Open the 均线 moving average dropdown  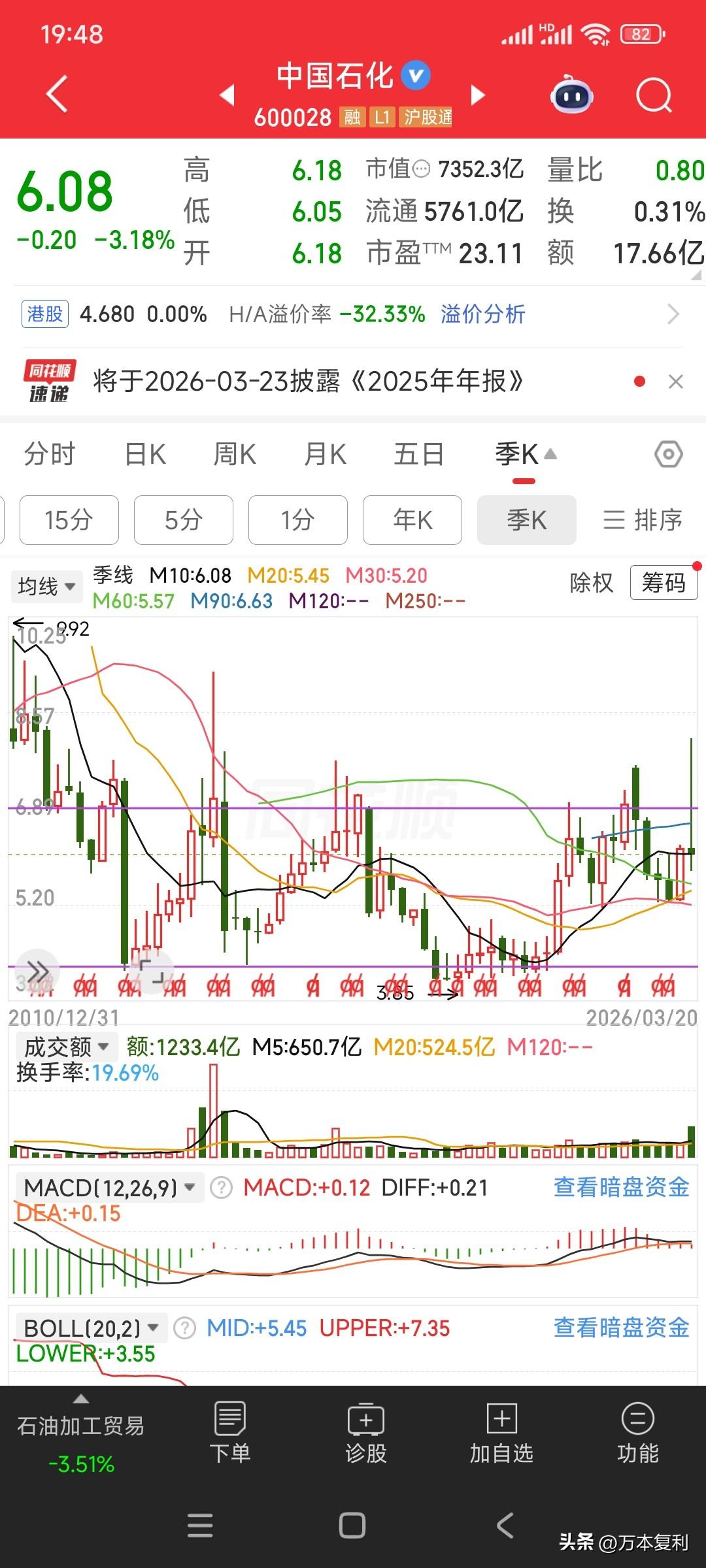click(46, 586)
